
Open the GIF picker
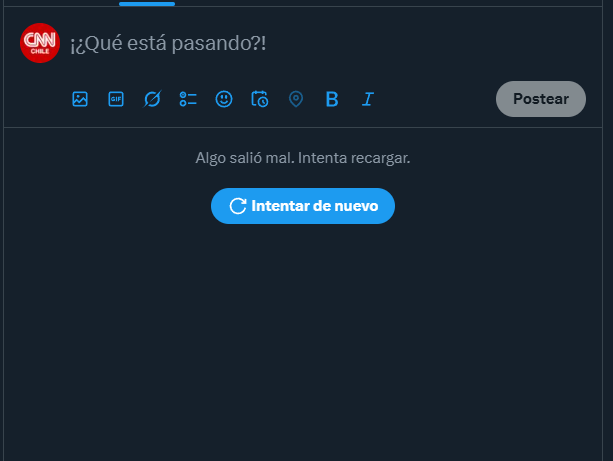click(116, 99)
